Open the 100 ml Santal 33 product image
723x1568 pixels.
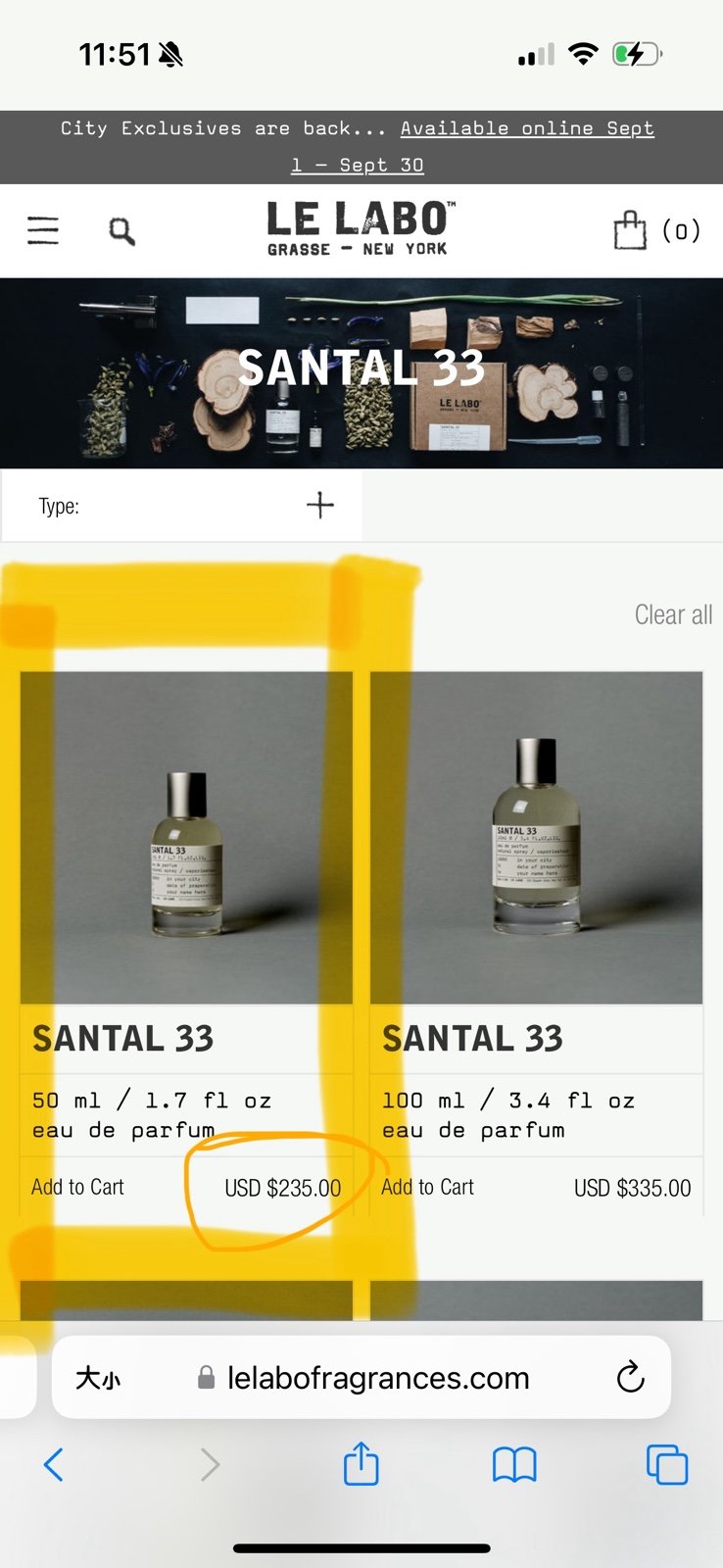[x=536, y=838]
